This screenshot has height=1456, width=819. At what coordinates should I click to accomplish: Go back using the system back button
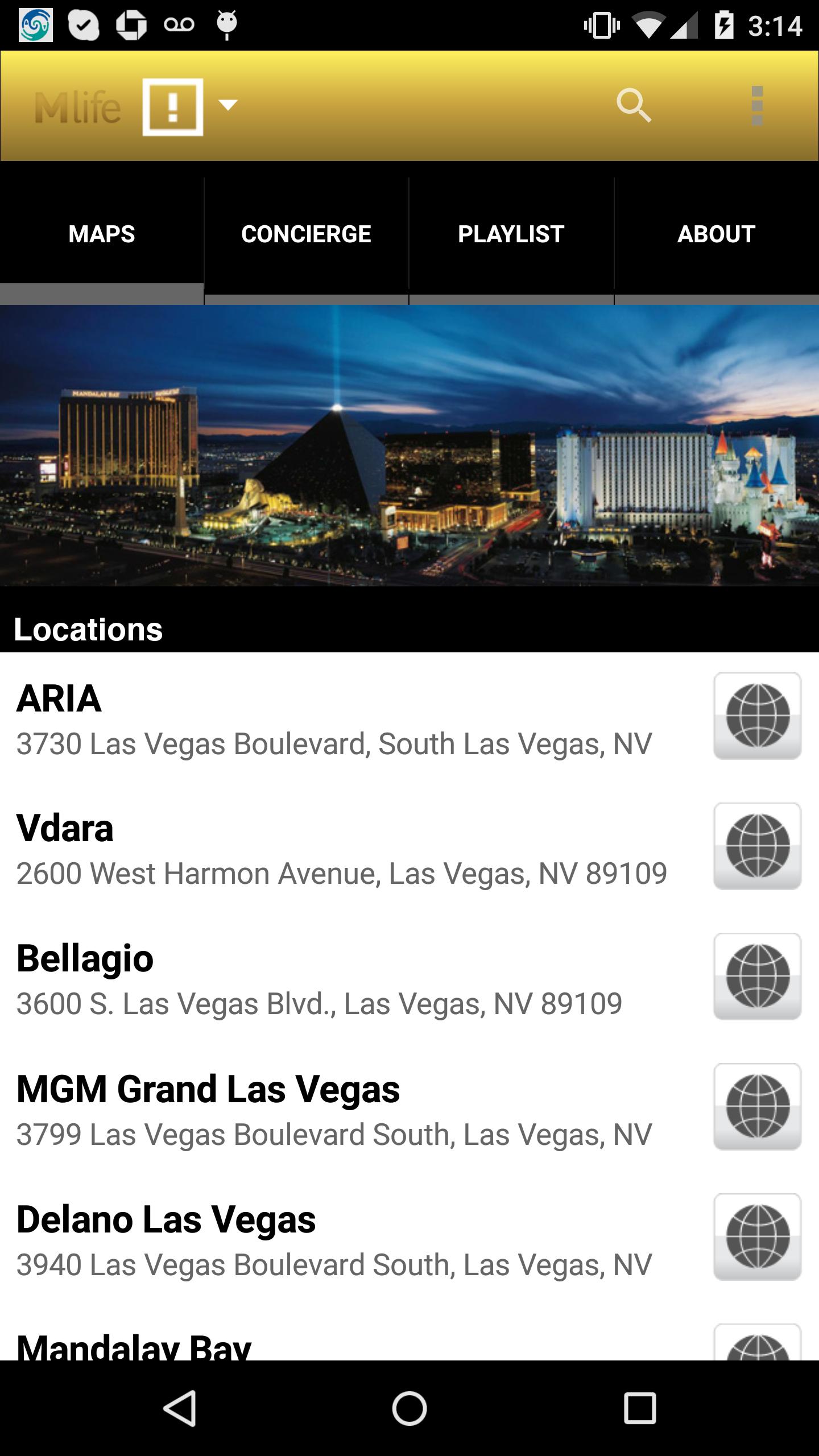(x=180, y=1408)
